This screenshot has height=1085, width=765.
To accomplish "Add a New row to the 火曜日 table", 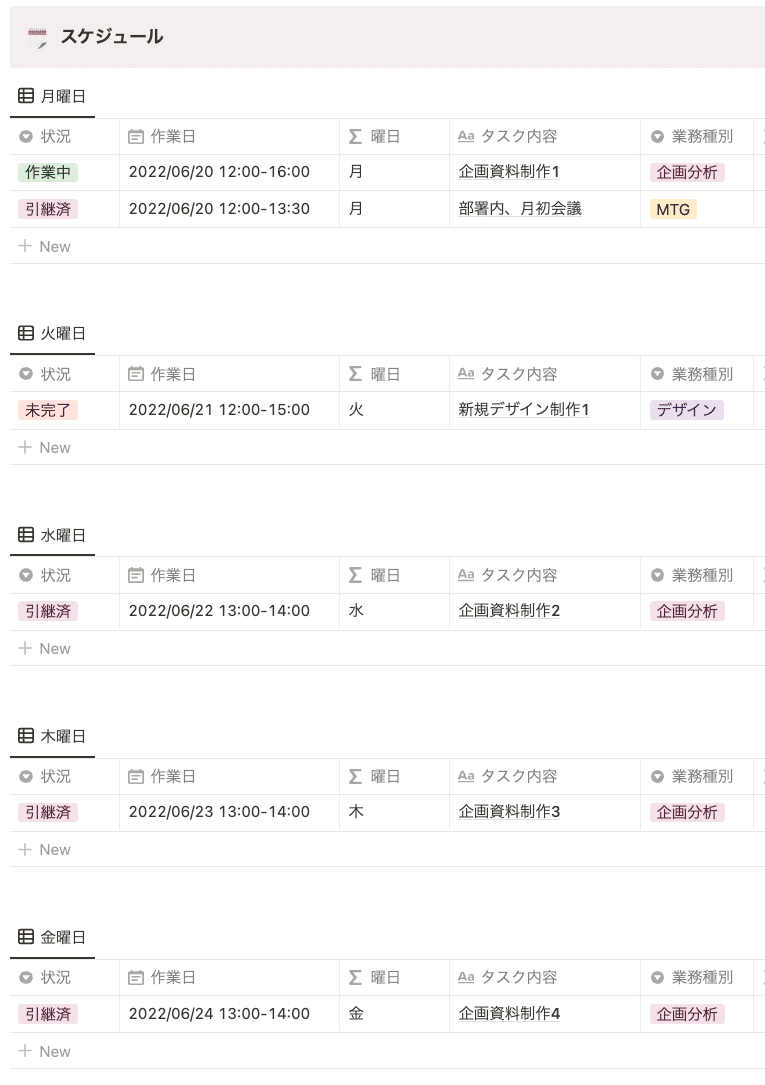I will click(45, 447).
